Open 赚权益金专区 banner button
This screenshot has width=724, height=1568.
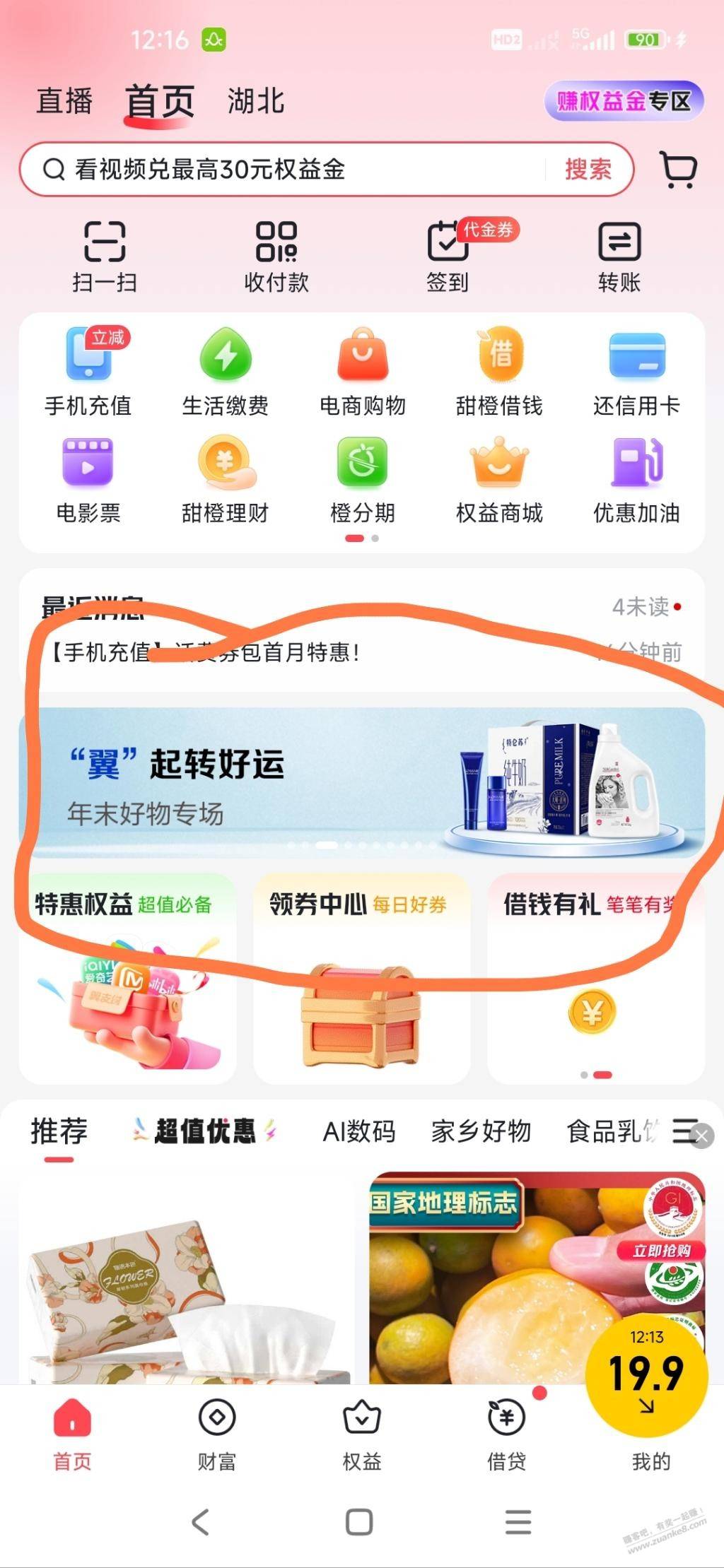624,101
